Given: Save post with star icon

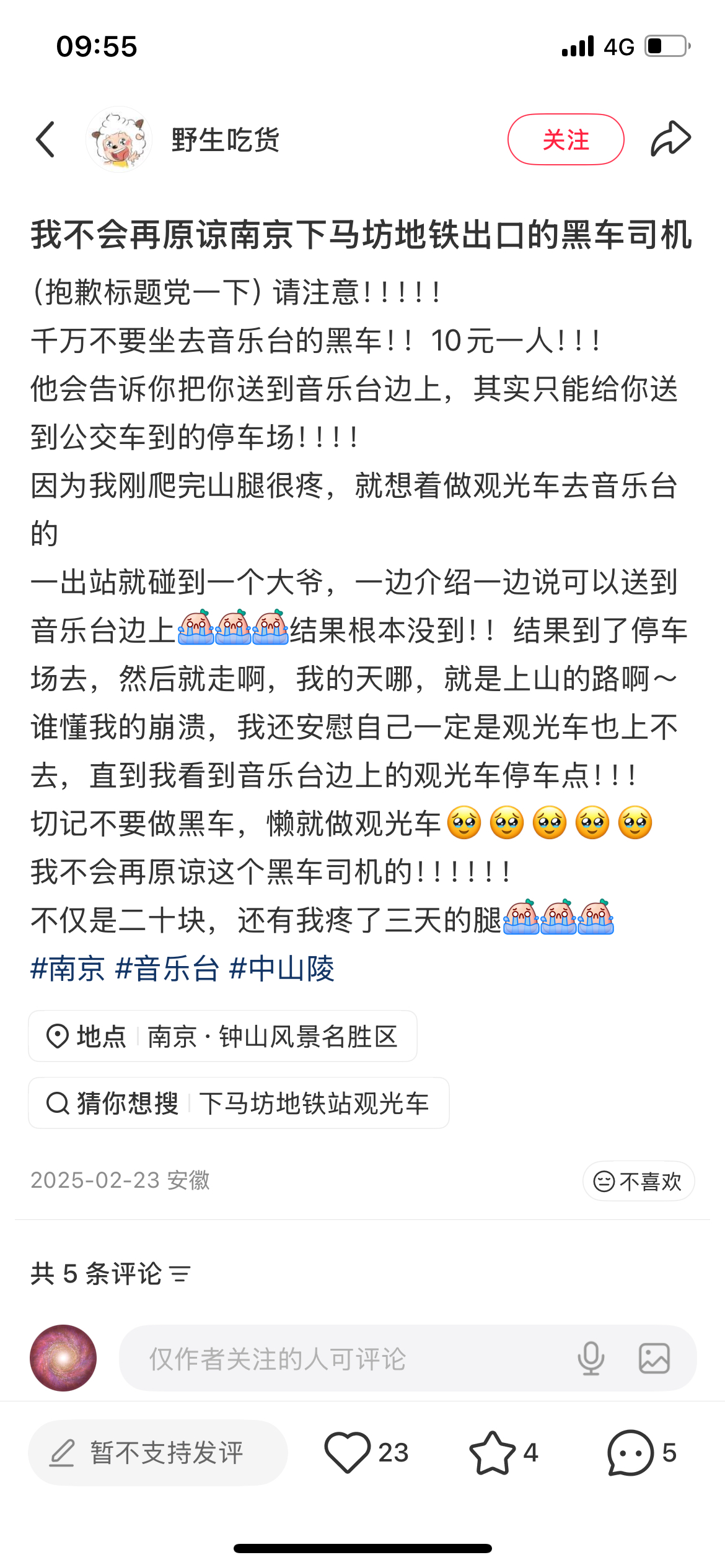Looking at the screenshot, I should click(492, 1452).
